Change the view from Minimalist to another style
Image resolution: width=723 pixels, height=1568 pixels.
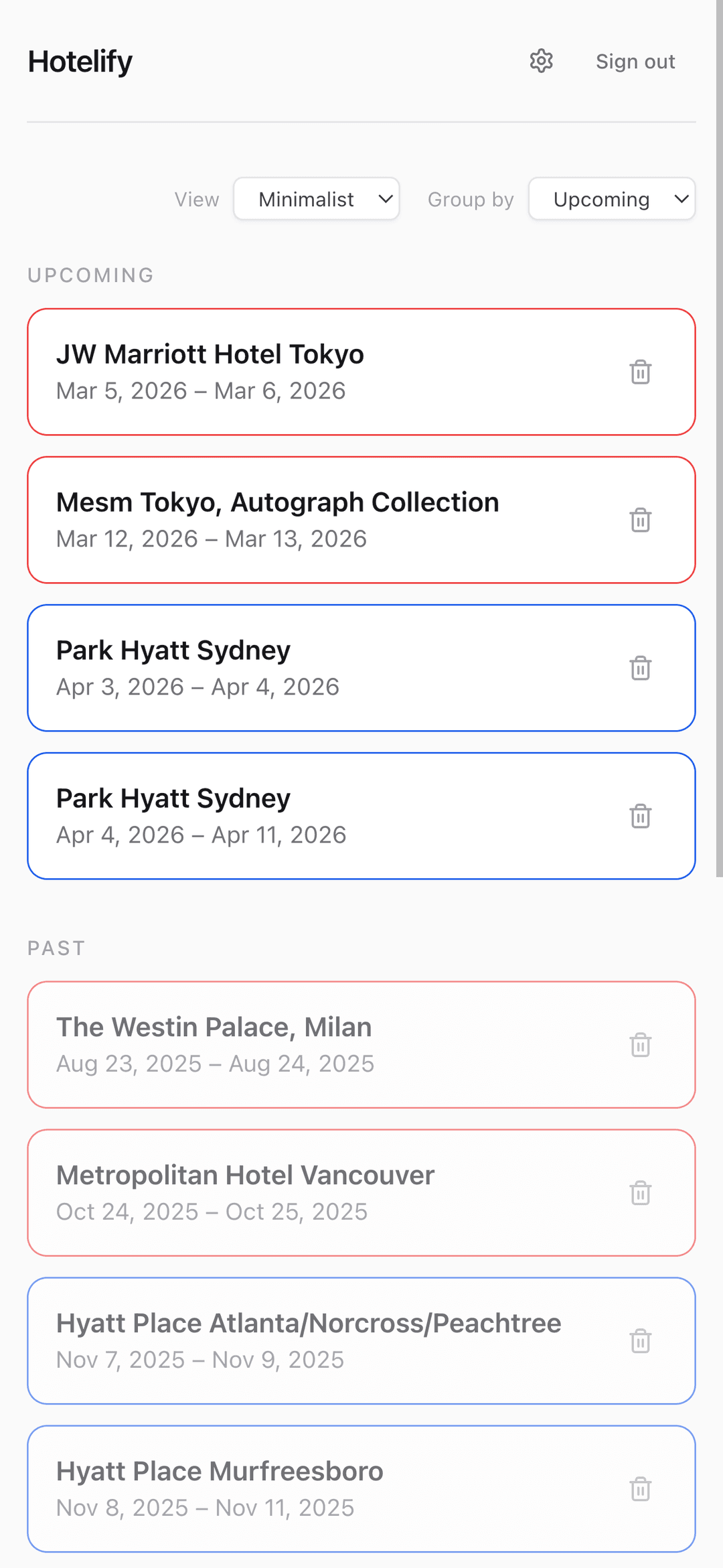[316, 199]
